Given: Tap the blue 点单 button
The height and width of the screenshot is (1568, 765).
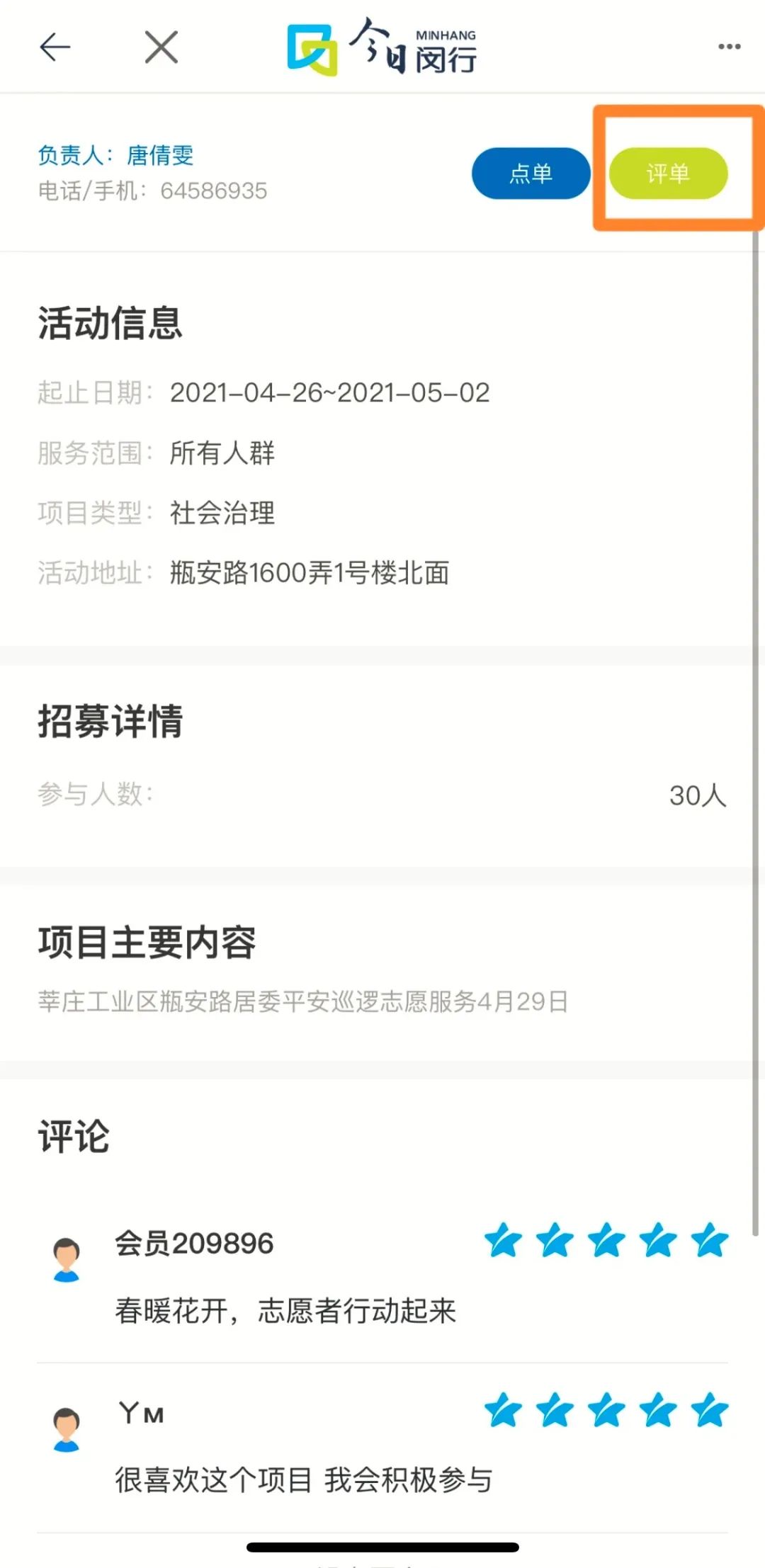Looking at the screenshot, I should [531, 174].
